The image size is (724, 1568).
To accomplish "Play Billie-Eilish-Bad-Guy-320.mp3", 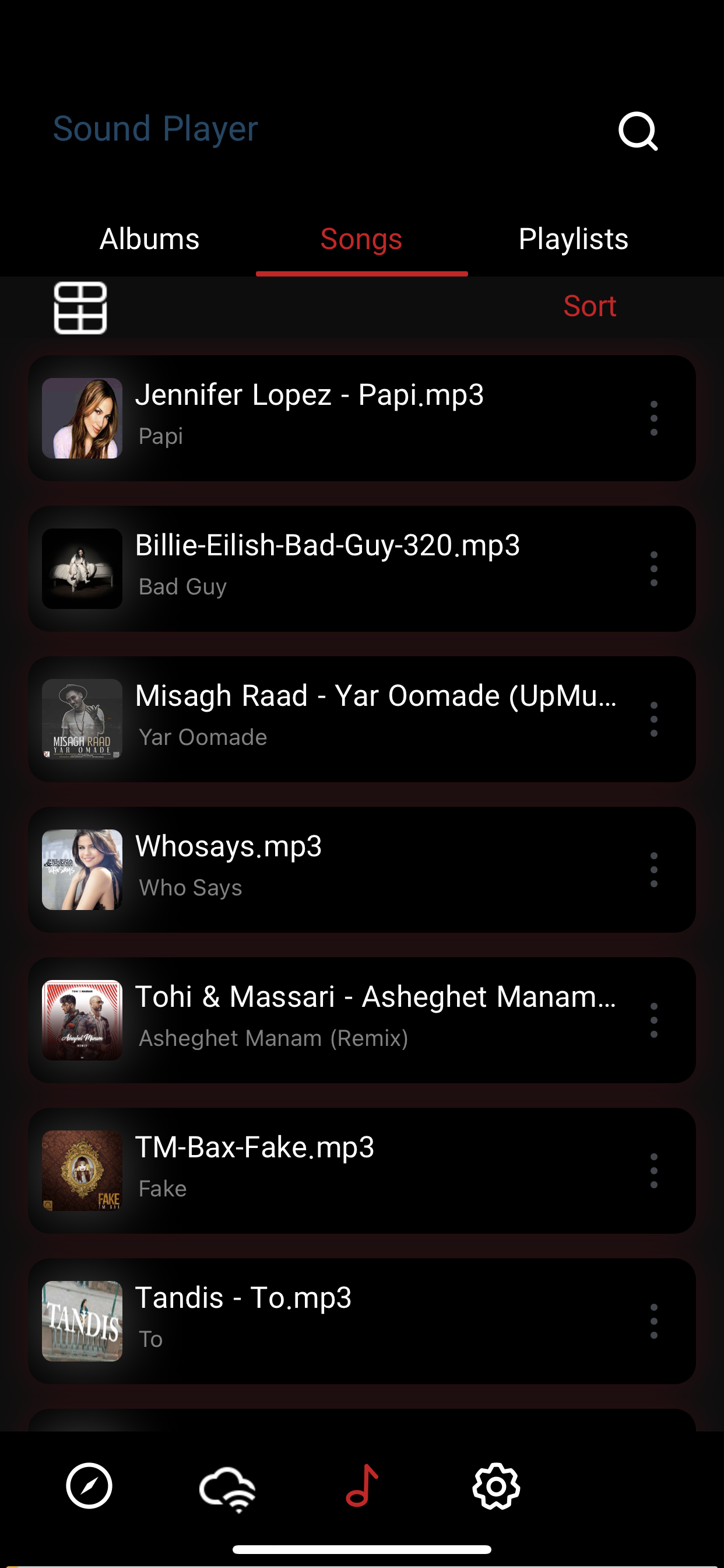I will point(362,569).
